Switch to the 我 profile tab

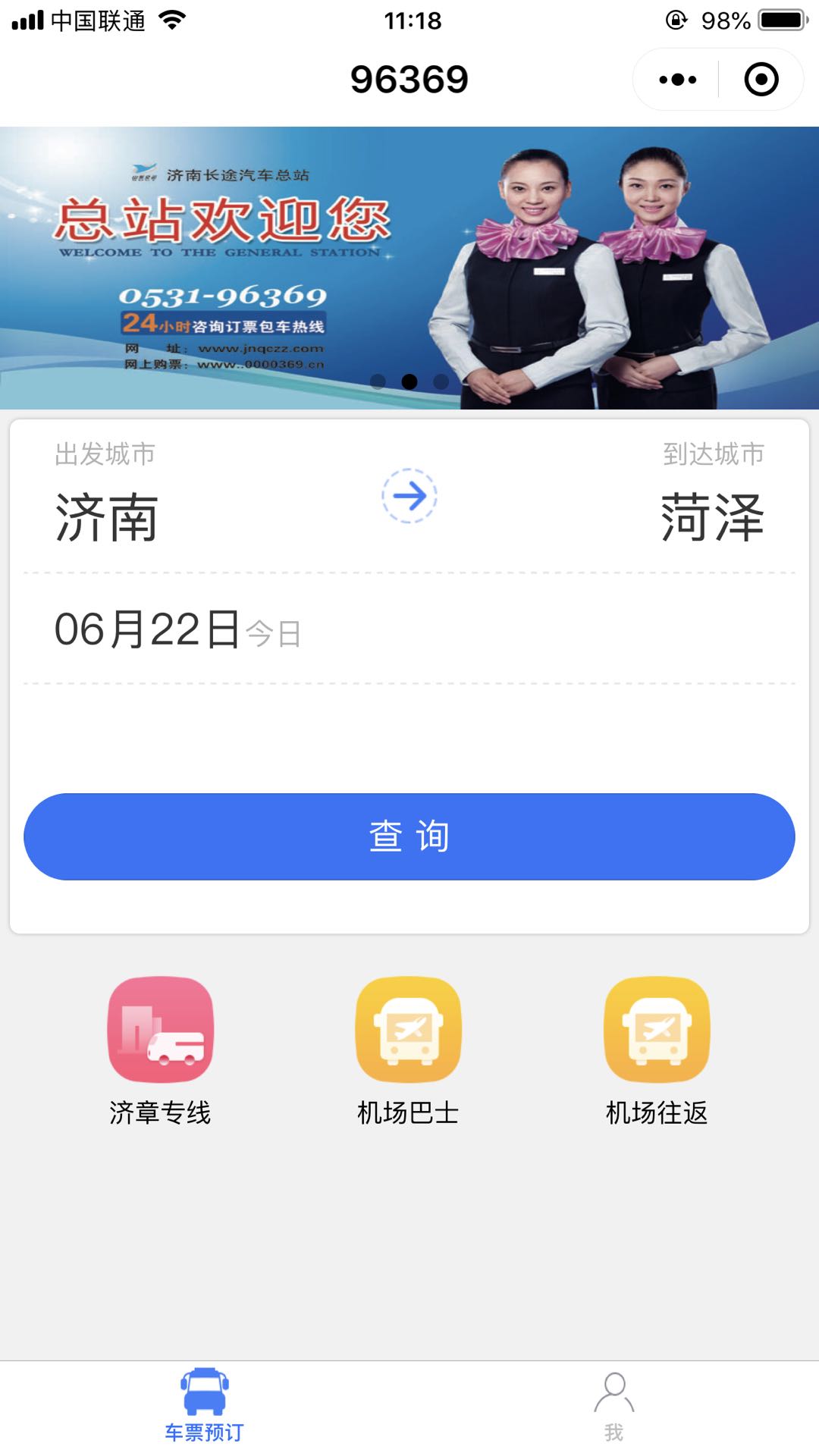click(x=614, y=1407)
